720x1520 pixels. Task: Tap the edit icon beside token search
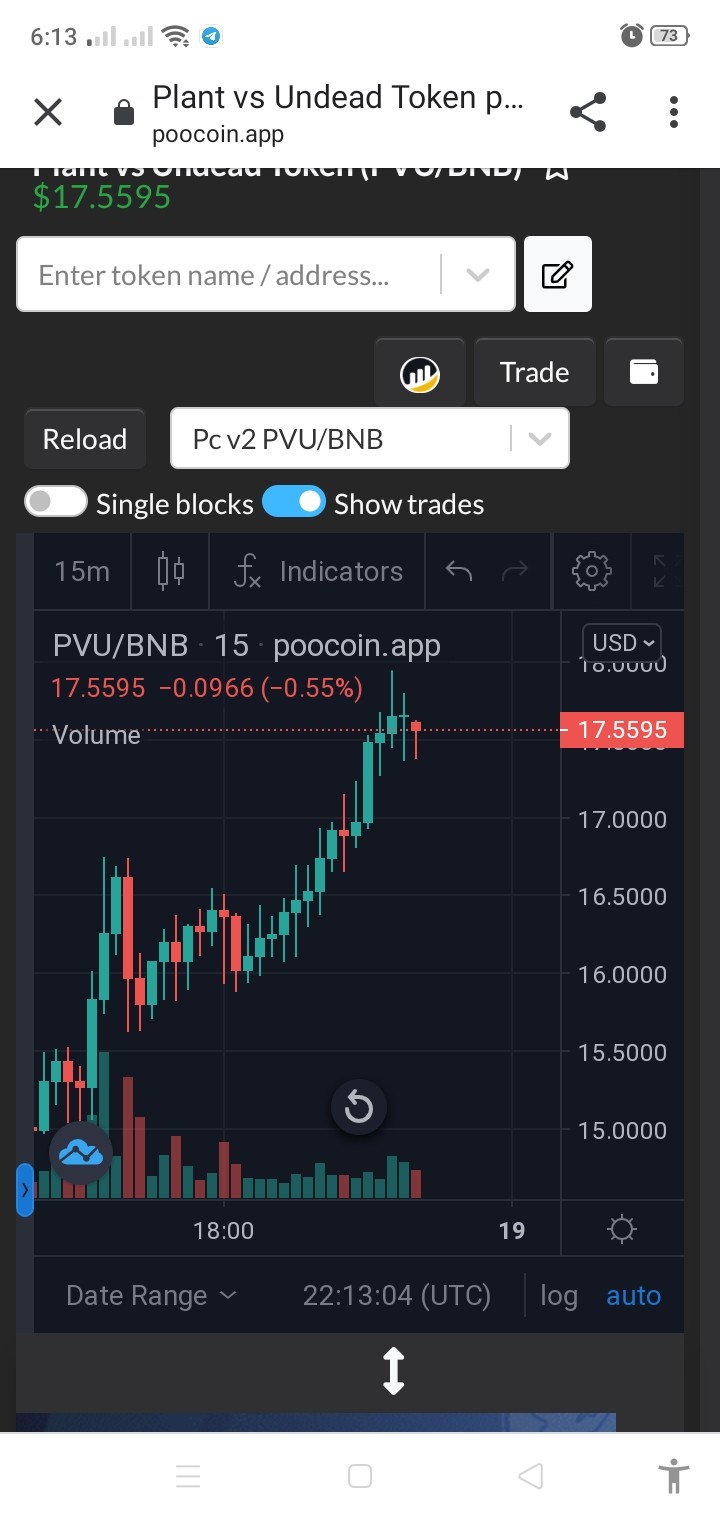[557, 274]
